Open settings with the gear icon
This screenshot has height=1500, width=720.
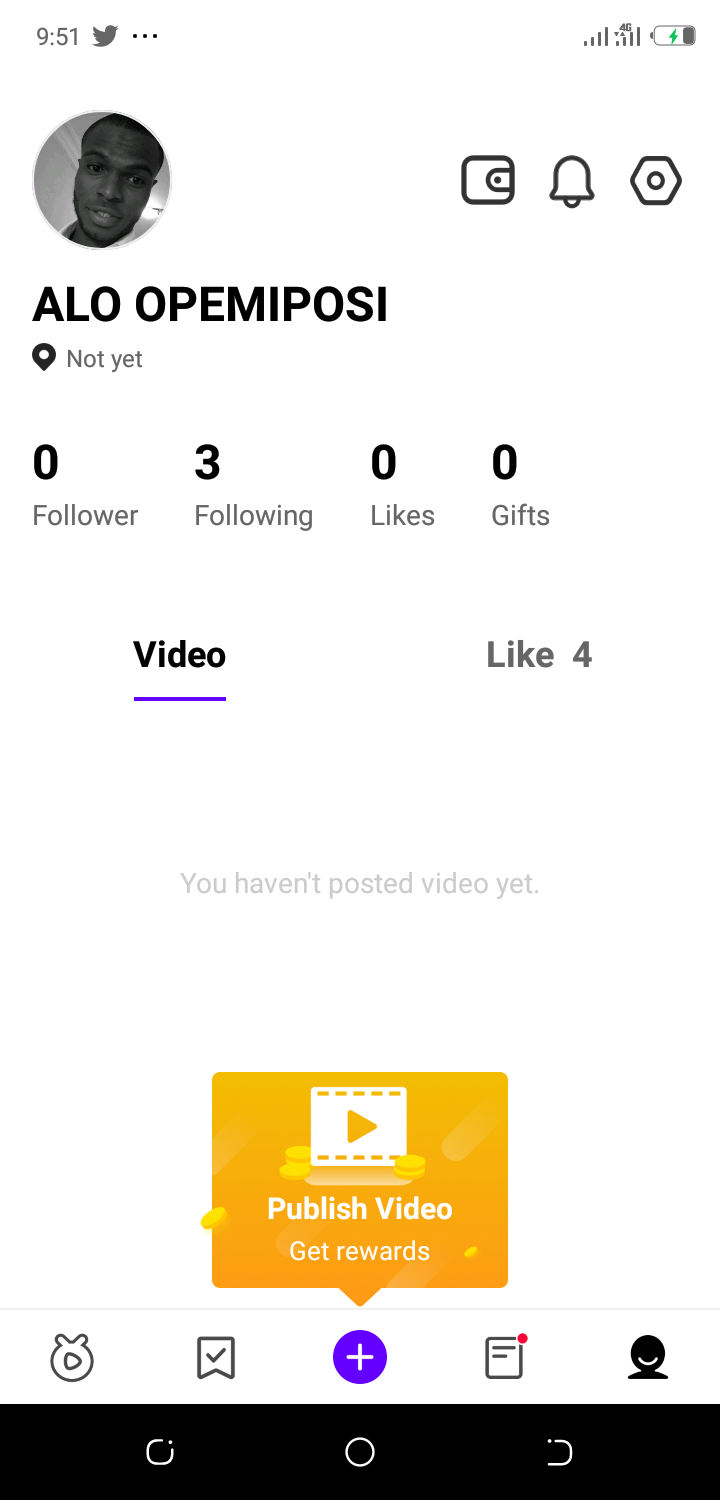(x=655, y=181)
